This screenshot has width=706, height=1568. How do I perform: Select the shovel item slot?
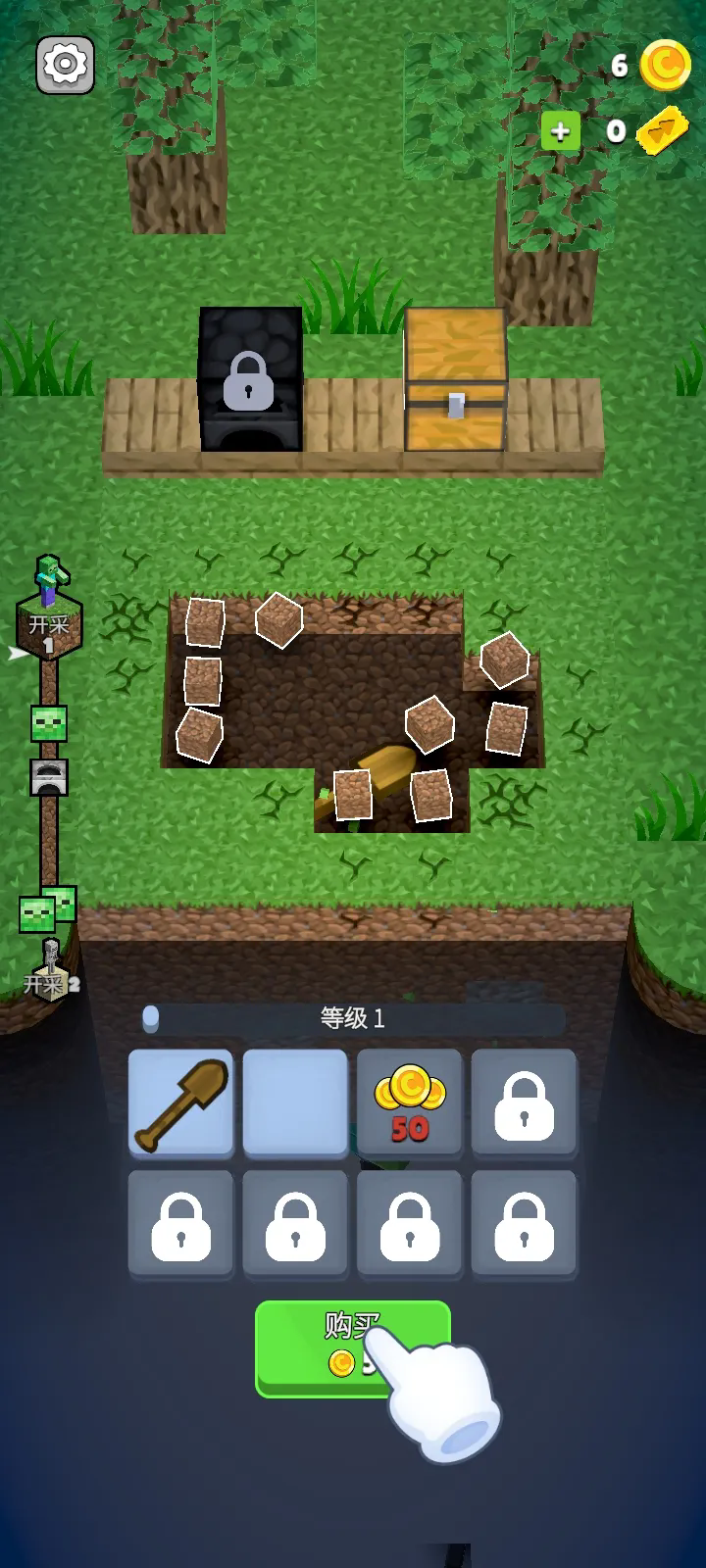click(181, 1103)
